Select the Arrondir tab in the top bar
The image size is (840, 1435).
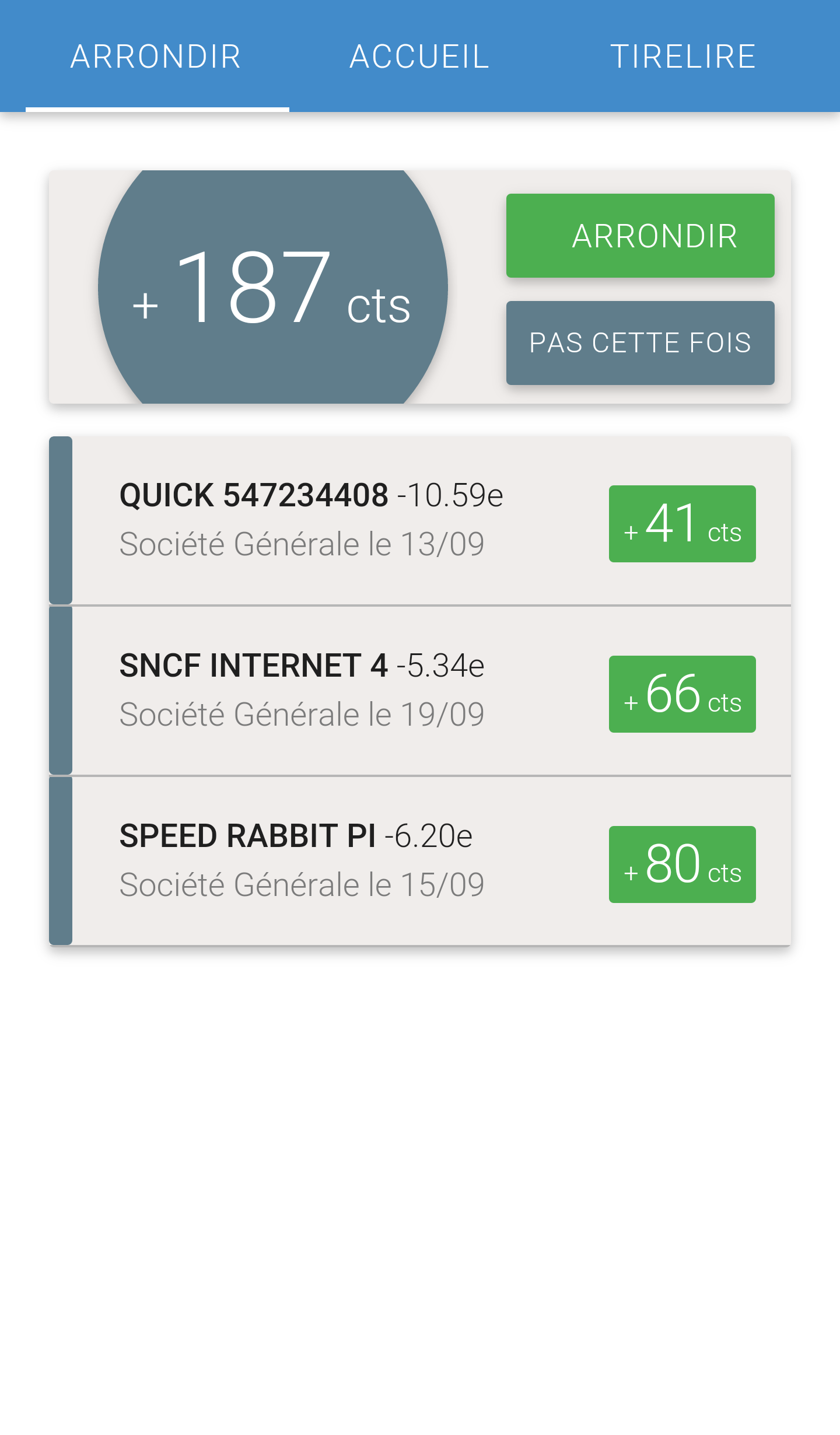156,57
